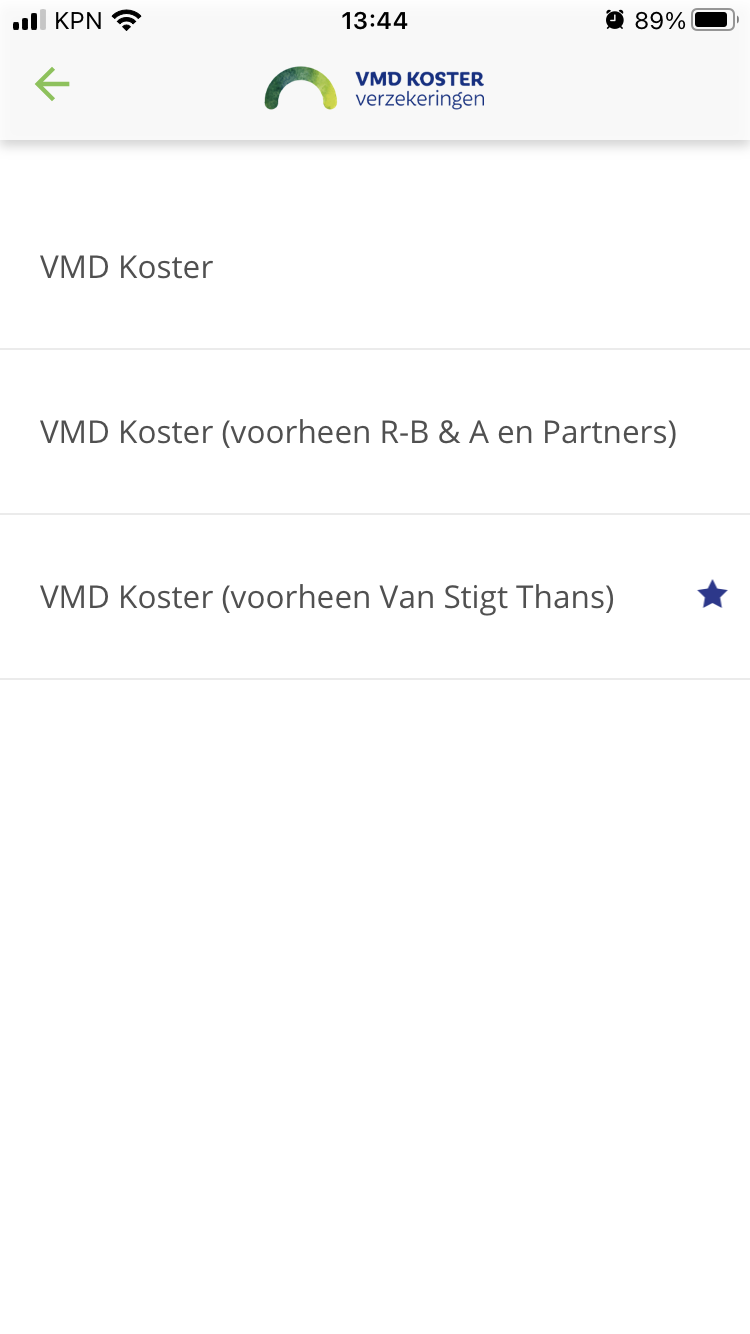Choose VMD Koster (voorheen R-B & A en Partners)
This screenshot has width=750, height=1334.
[375, 432]
